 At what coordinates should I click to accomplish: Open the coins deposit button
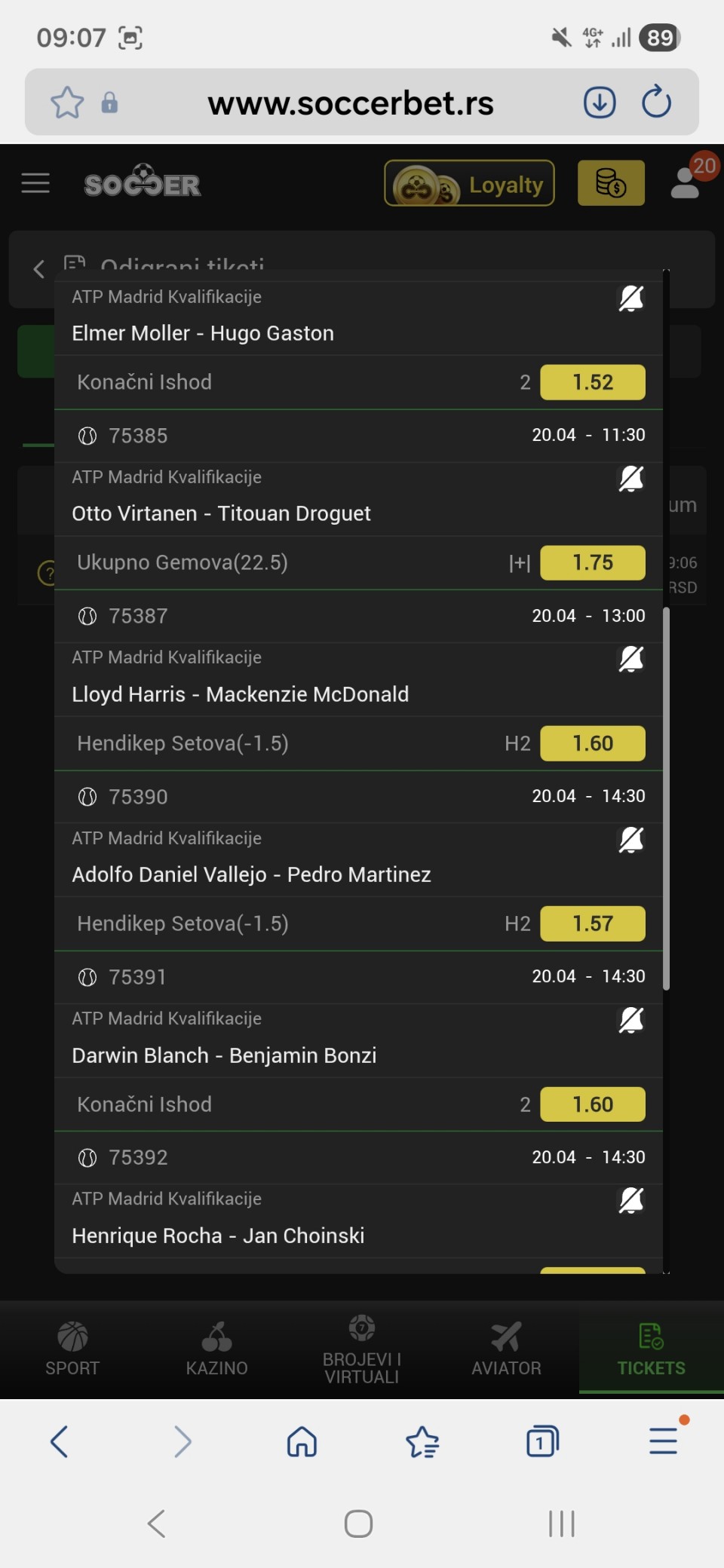tap(611, 183)
